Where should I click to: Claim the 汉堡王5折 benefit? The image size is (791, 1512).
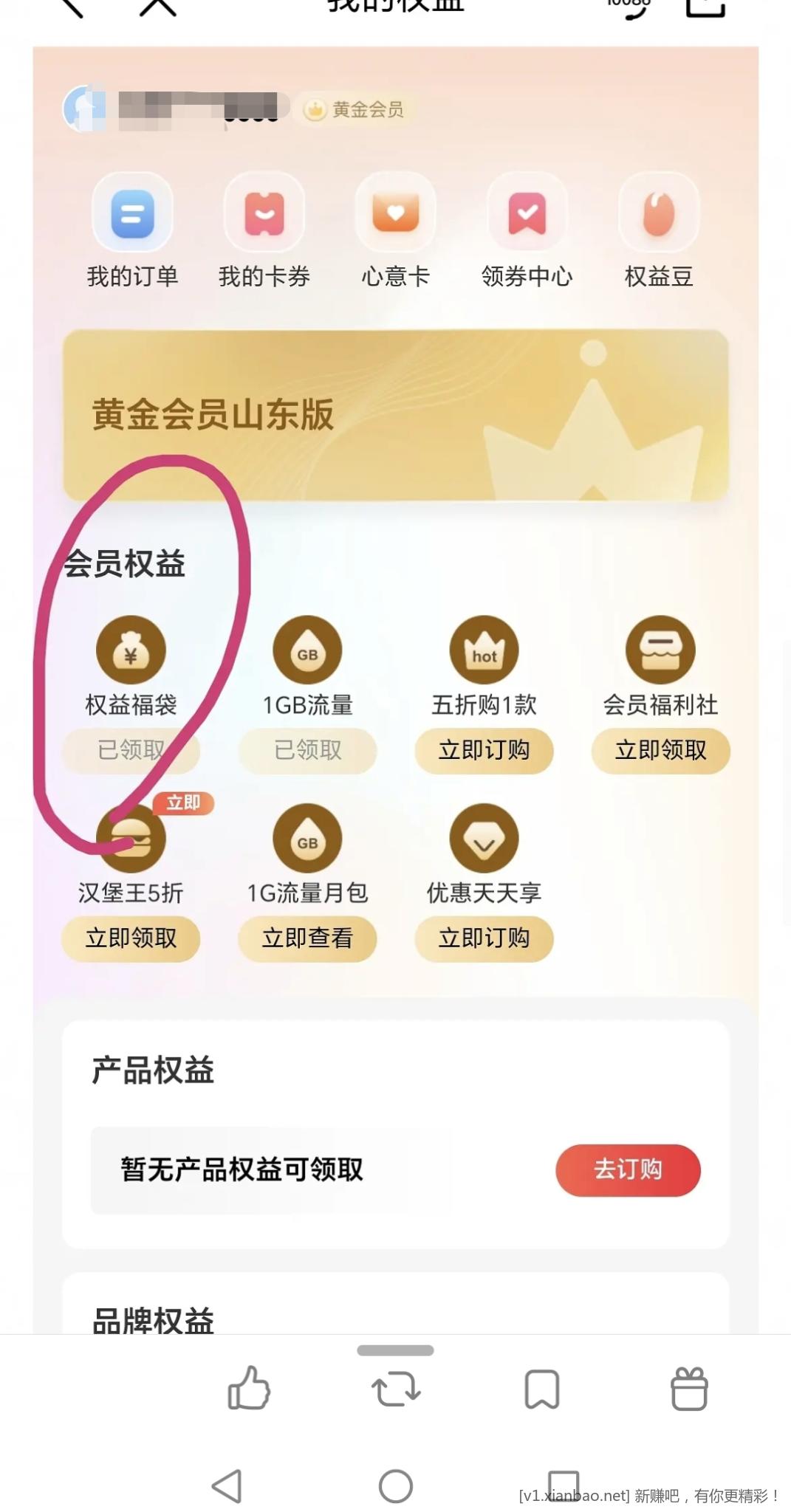point(131,938)
